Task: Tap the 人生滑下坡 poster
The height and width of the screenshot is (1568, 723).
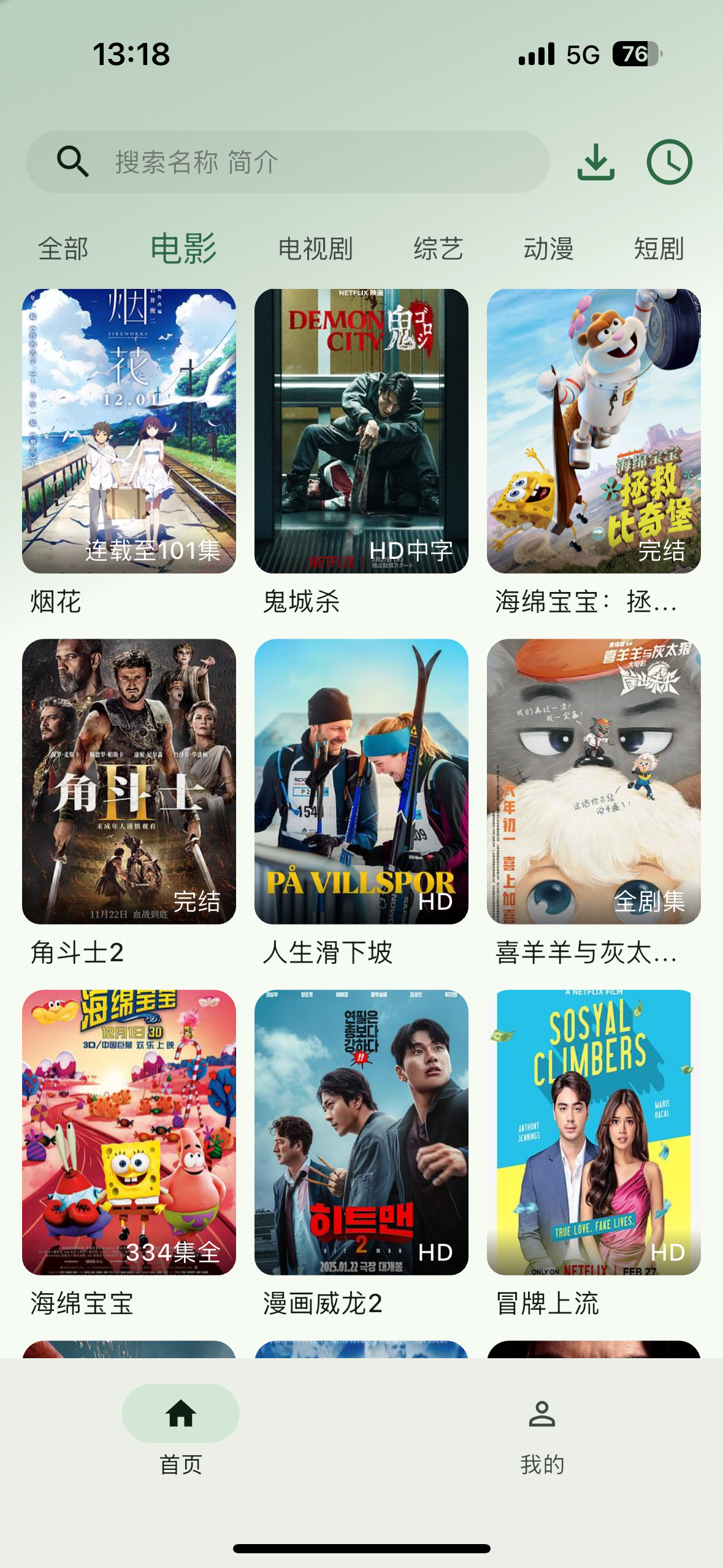Action: tap(361, 782)
